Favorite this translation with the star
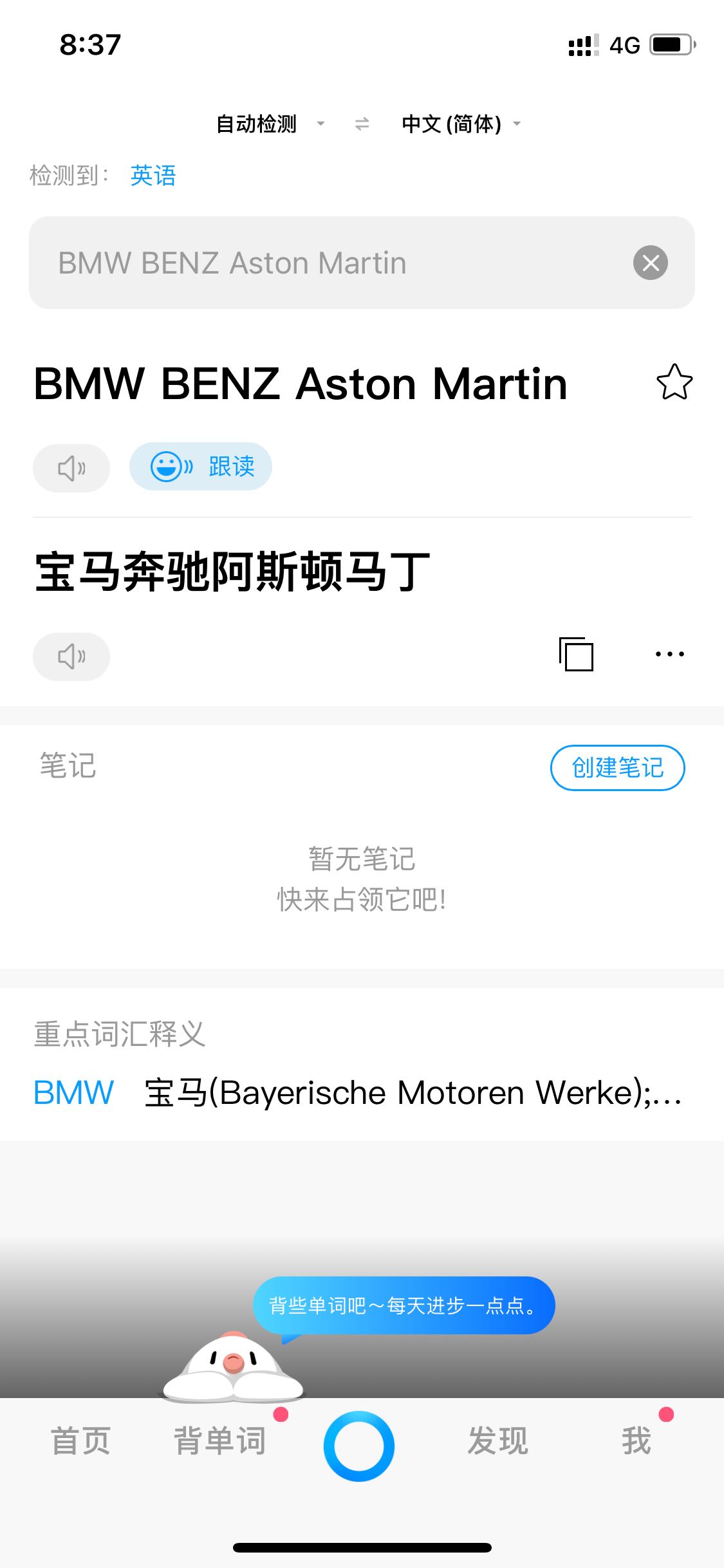 click(x=674, y=382)
